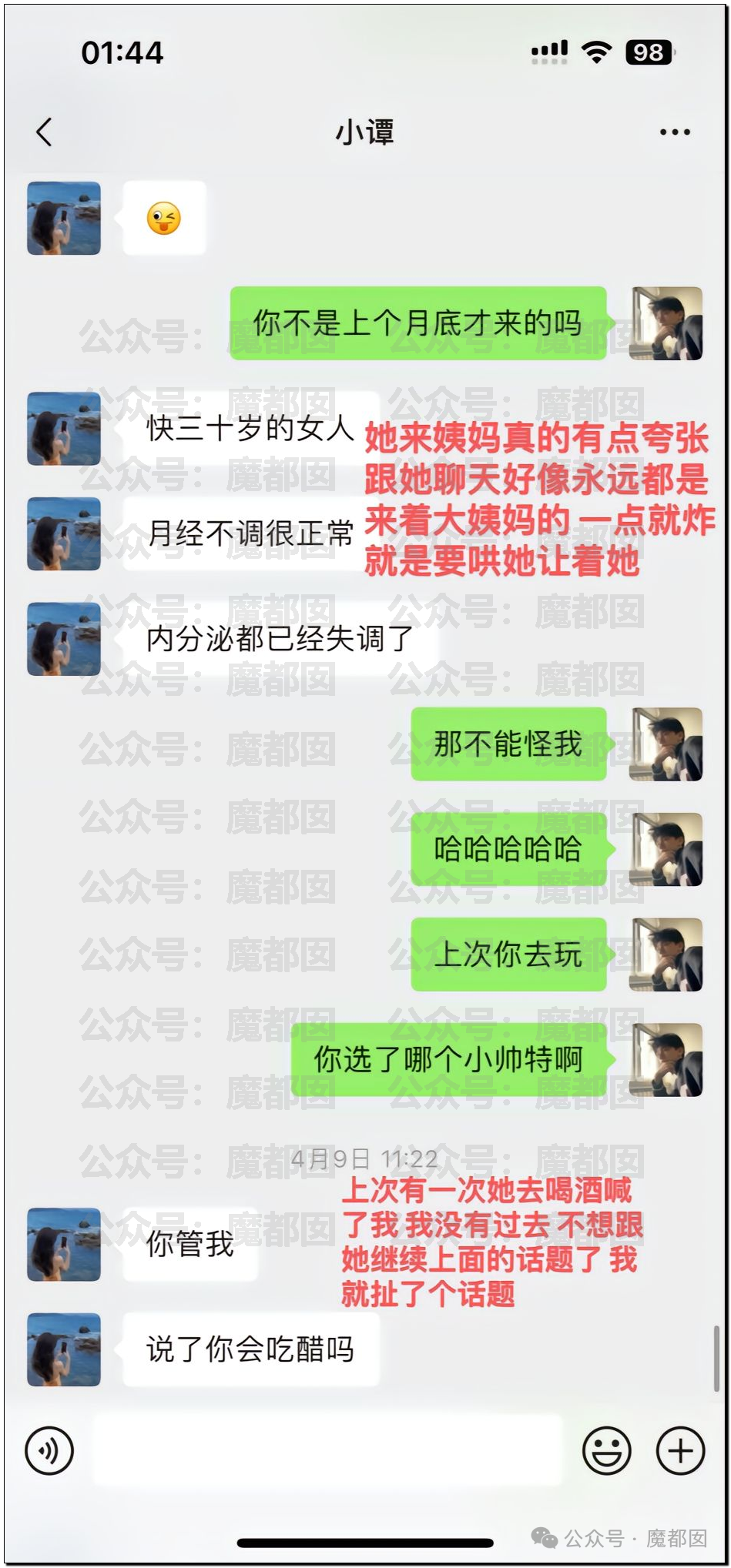
Task: Switch to voice message input
Action: pos(49,1451)
